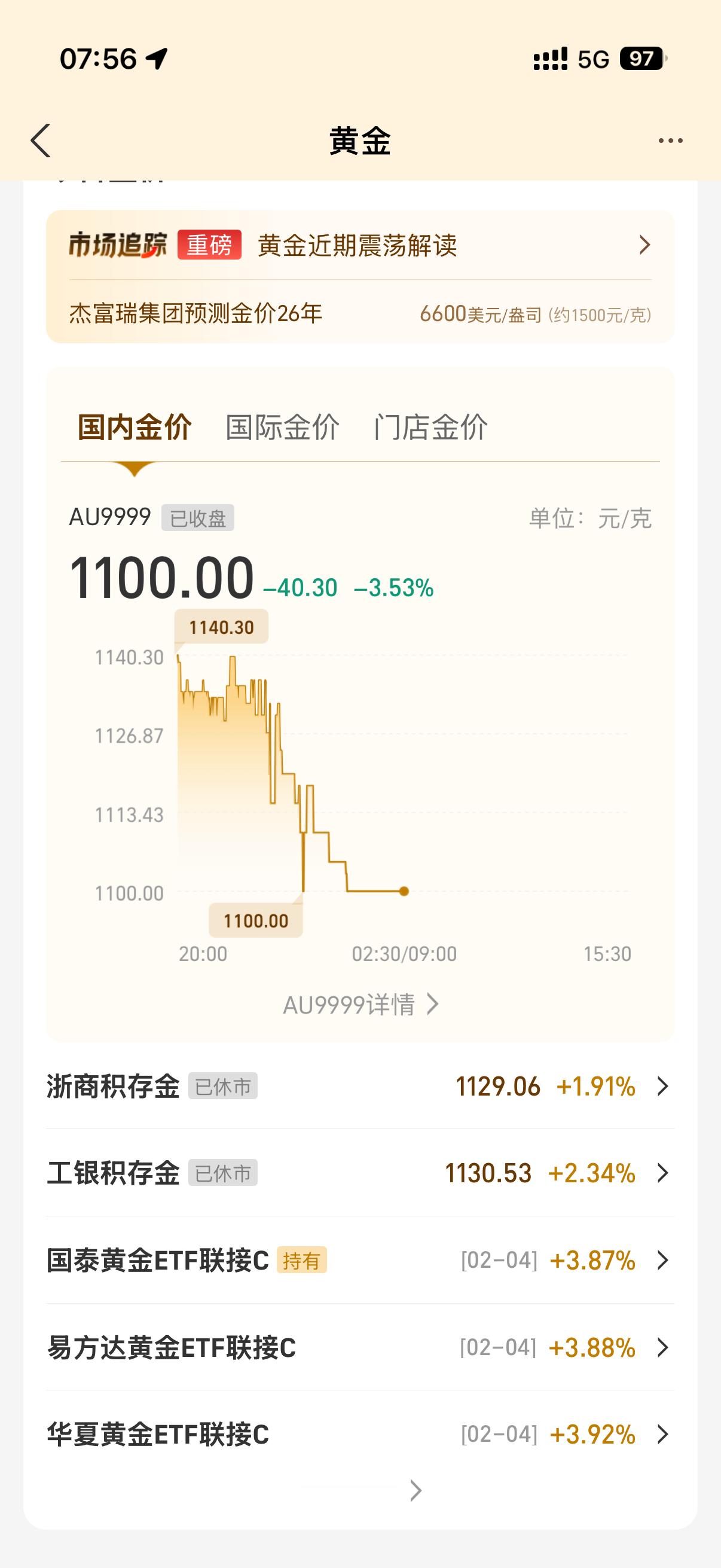
Task: Tap the 5G indicator in the status bar
Action: pyautogui.click(x=593, y=59)
